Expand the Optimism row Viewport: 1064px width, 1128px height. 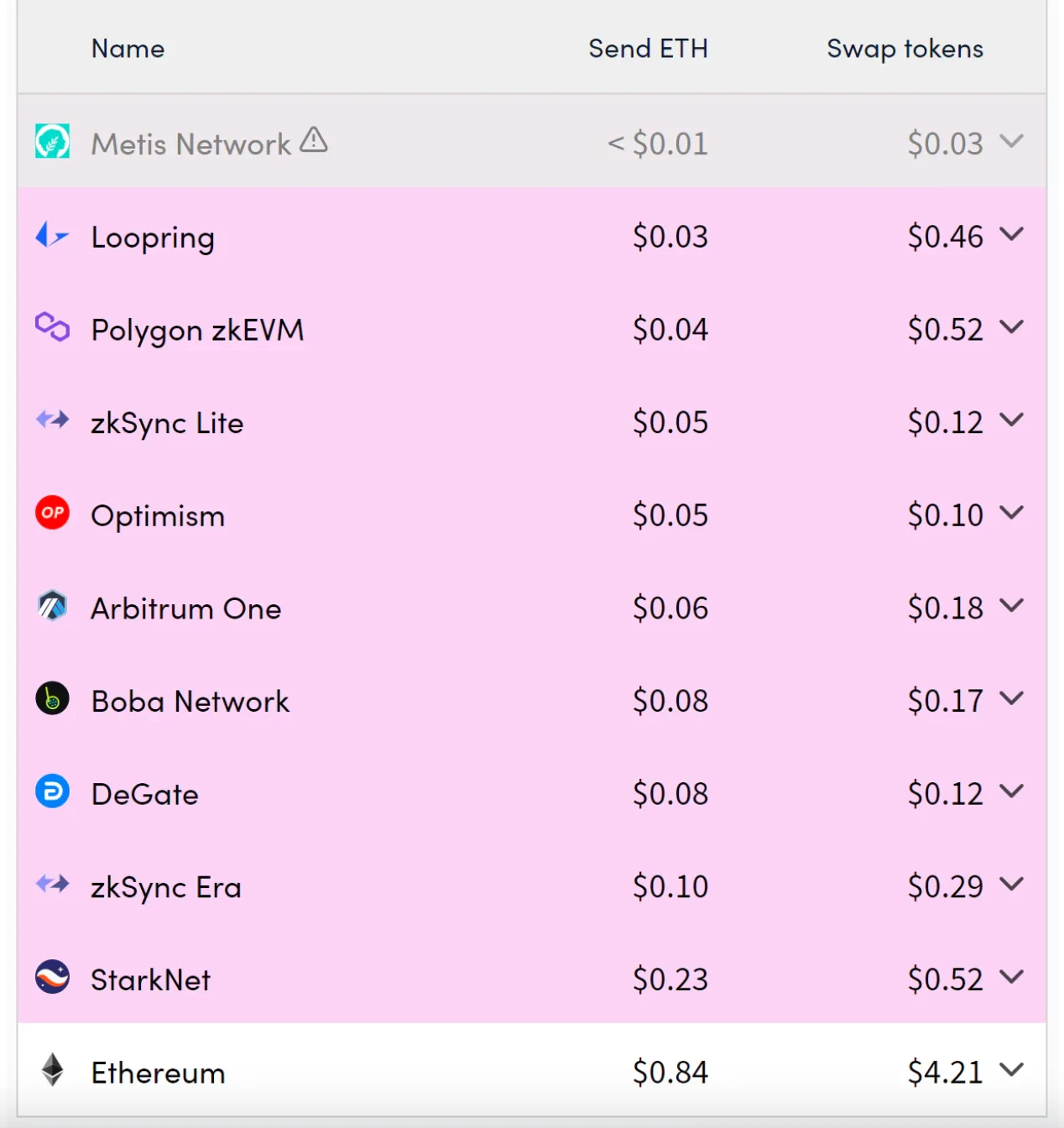click(1012, 513)
